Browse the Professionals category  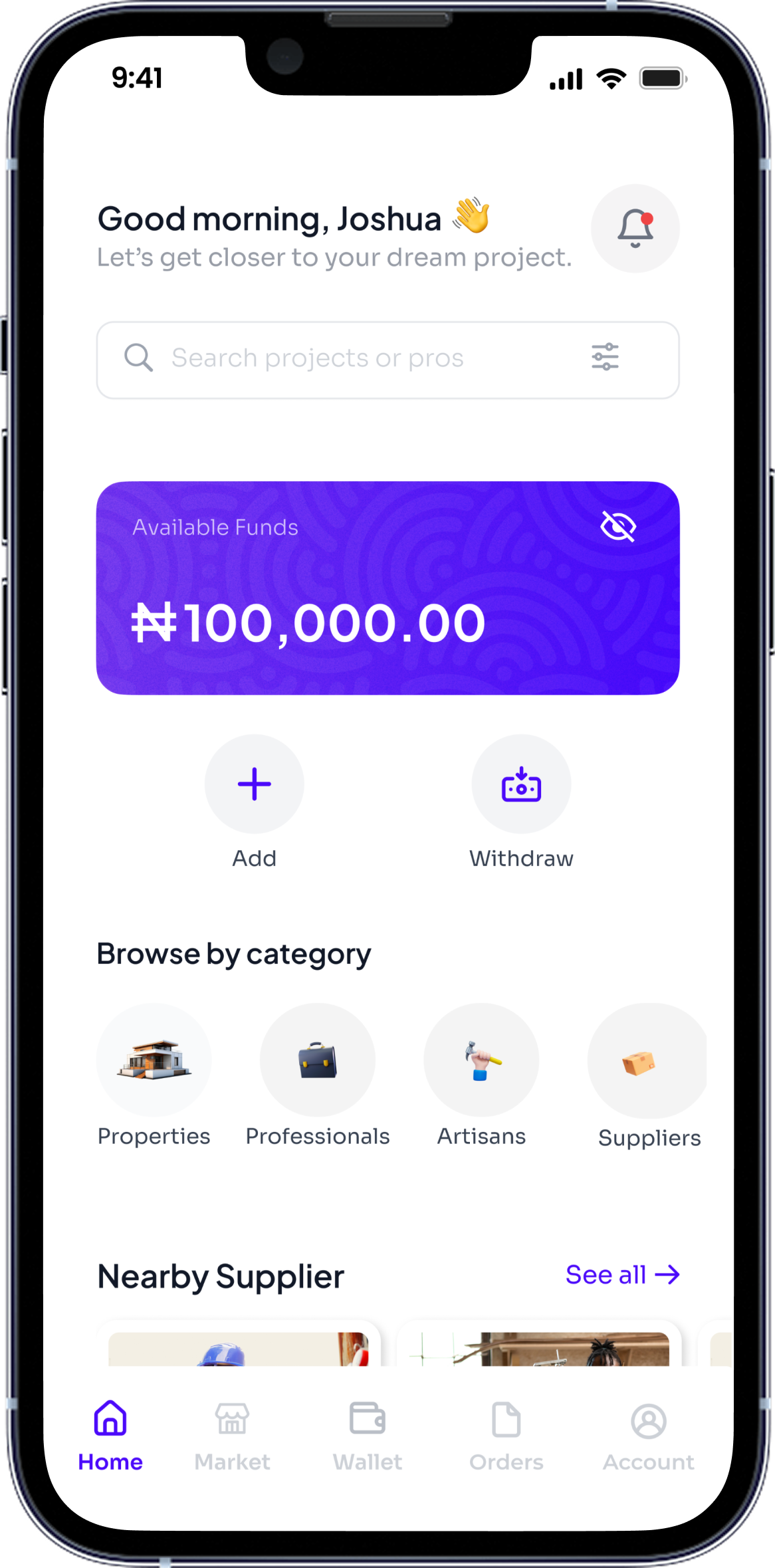point(317,1060)
